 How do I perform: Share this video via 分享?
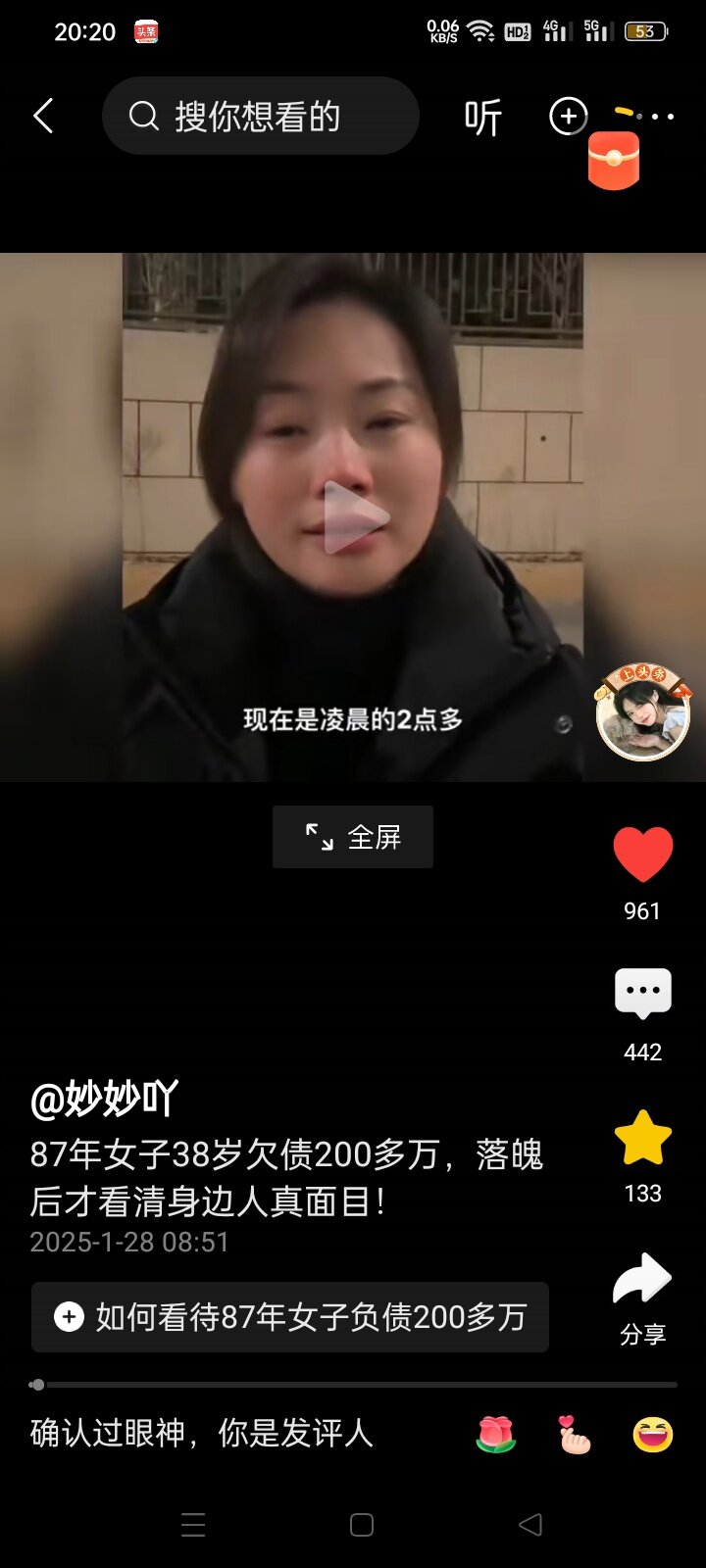(x=643, y=1279)
